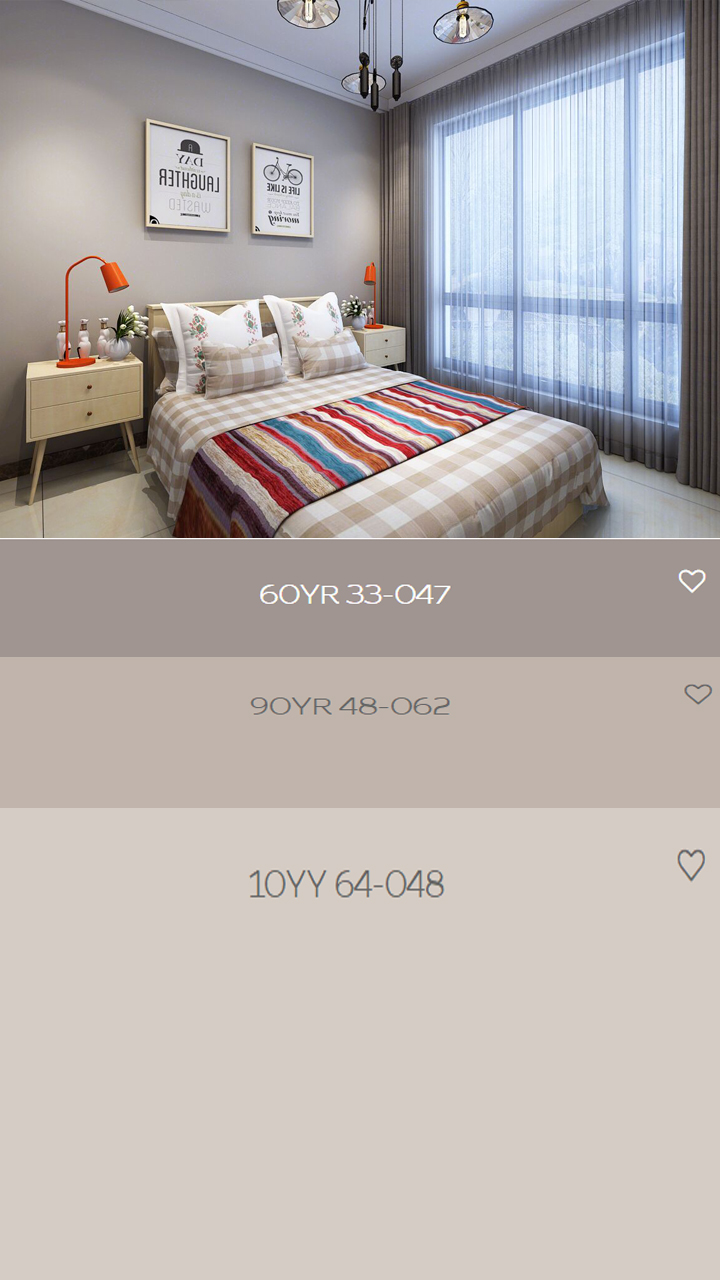The image size is (720, 1280).
Task: Open the bedroom preview image
Action: [x=360, y=270]
